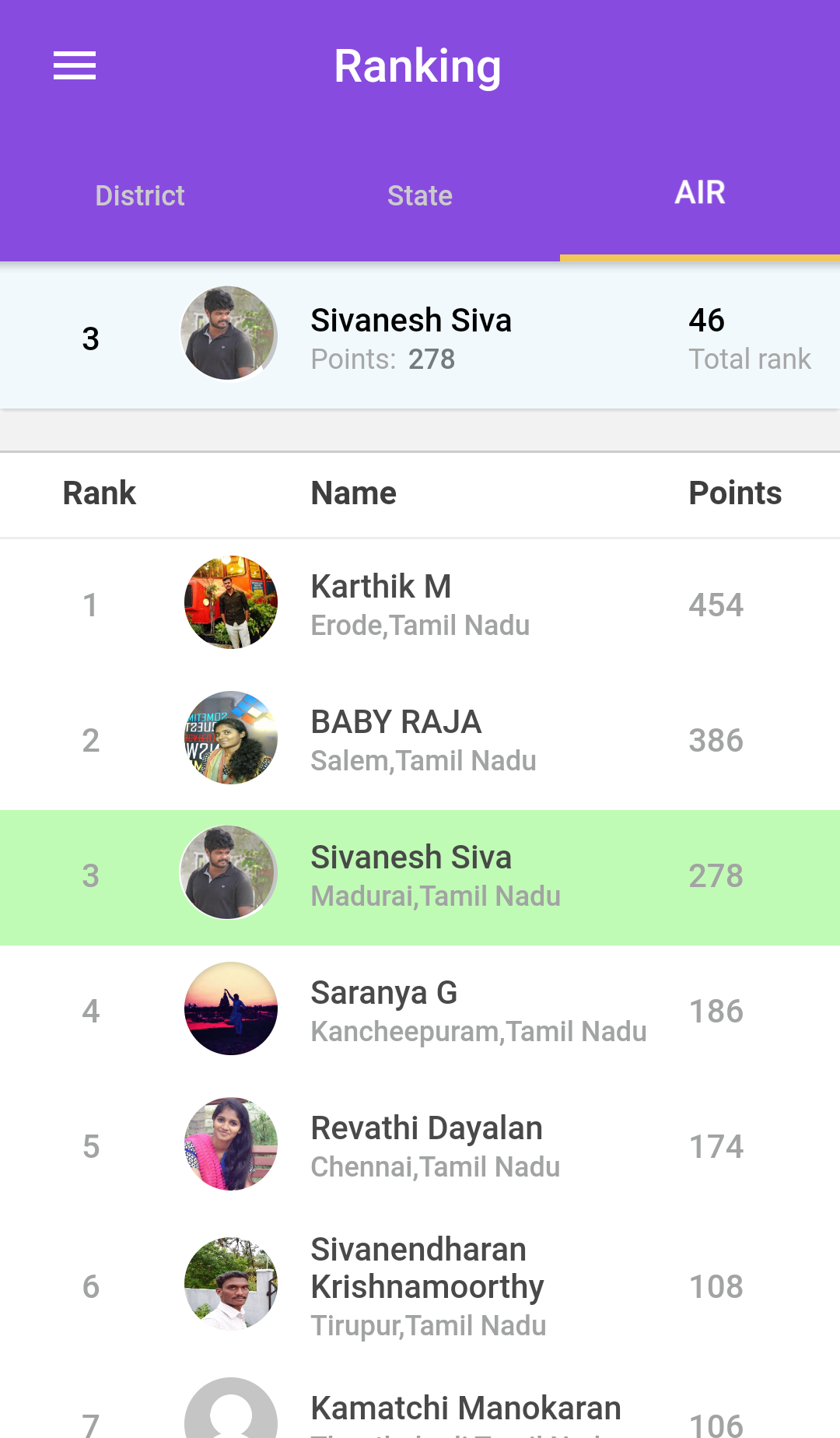Viewport: 840px width, 1438px height.
Task: Open Karthik M's ranking row
Action: (420, 605)
